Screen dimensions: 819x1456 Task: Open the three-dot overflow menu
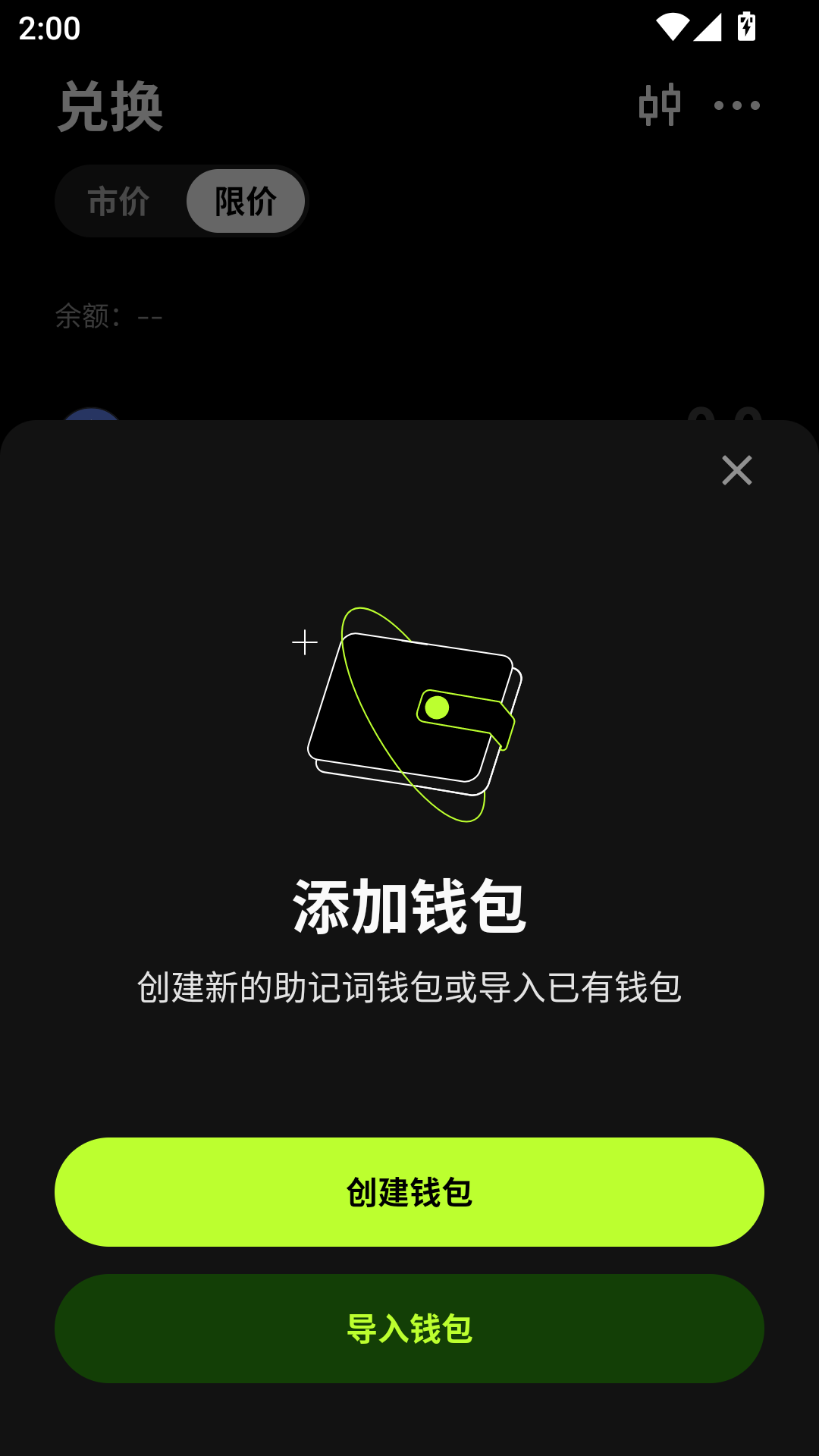734,106
